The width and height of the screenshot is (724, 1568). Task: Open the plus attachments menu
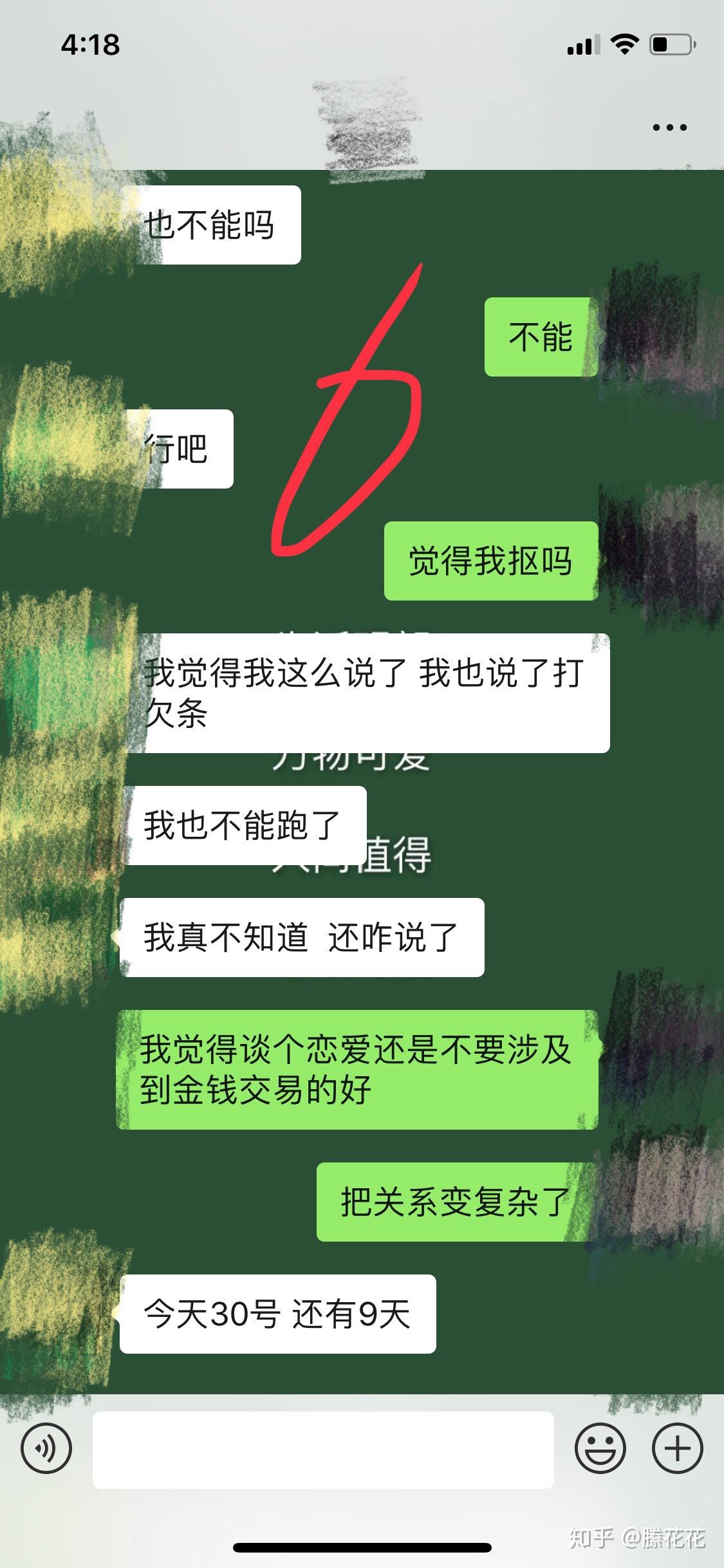pyautogui.click(x=677, y=1449)
